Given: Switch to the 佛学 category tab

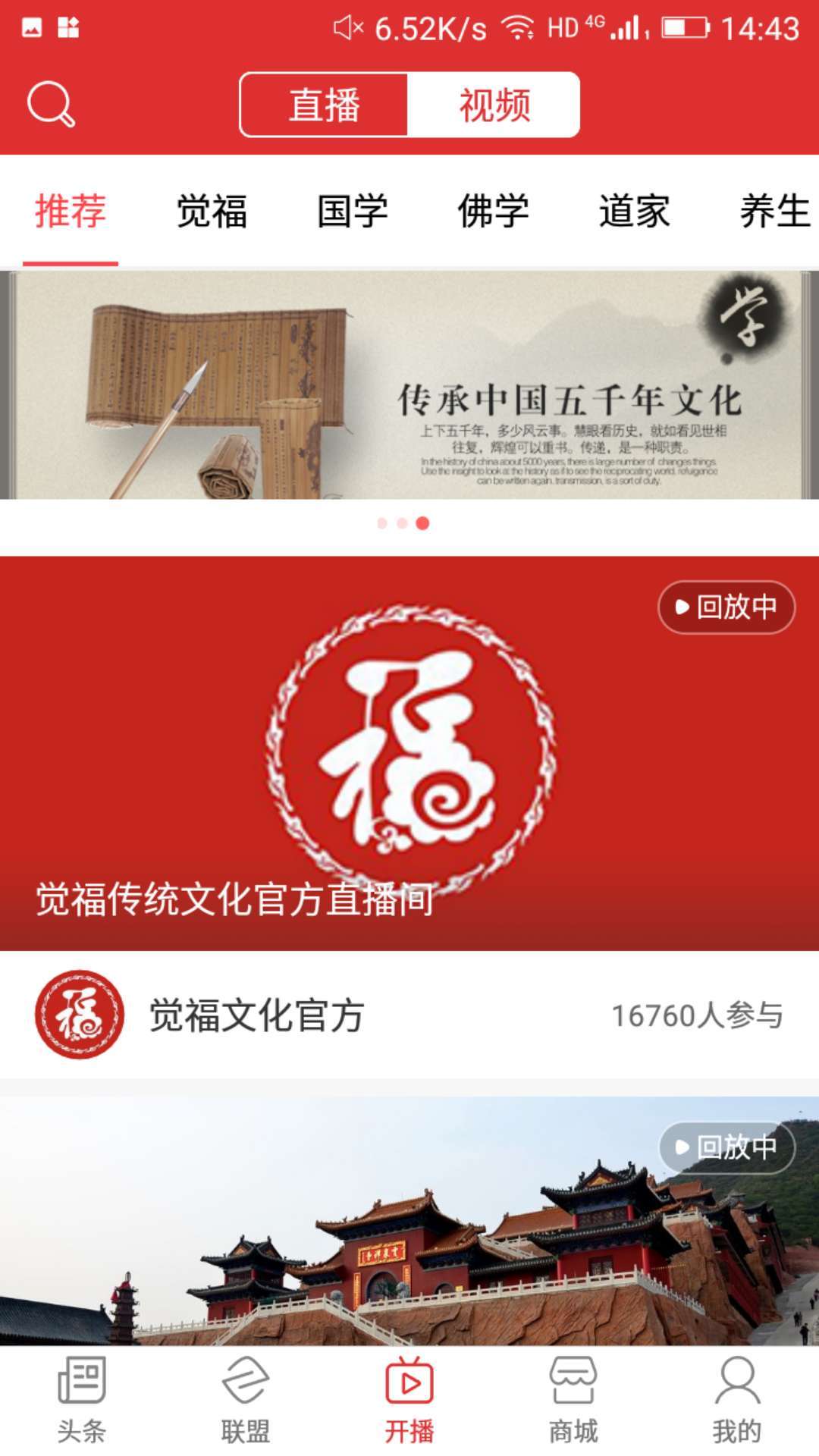Looking at the screenshot, I should pyautogui.click(x=494, y=211).
